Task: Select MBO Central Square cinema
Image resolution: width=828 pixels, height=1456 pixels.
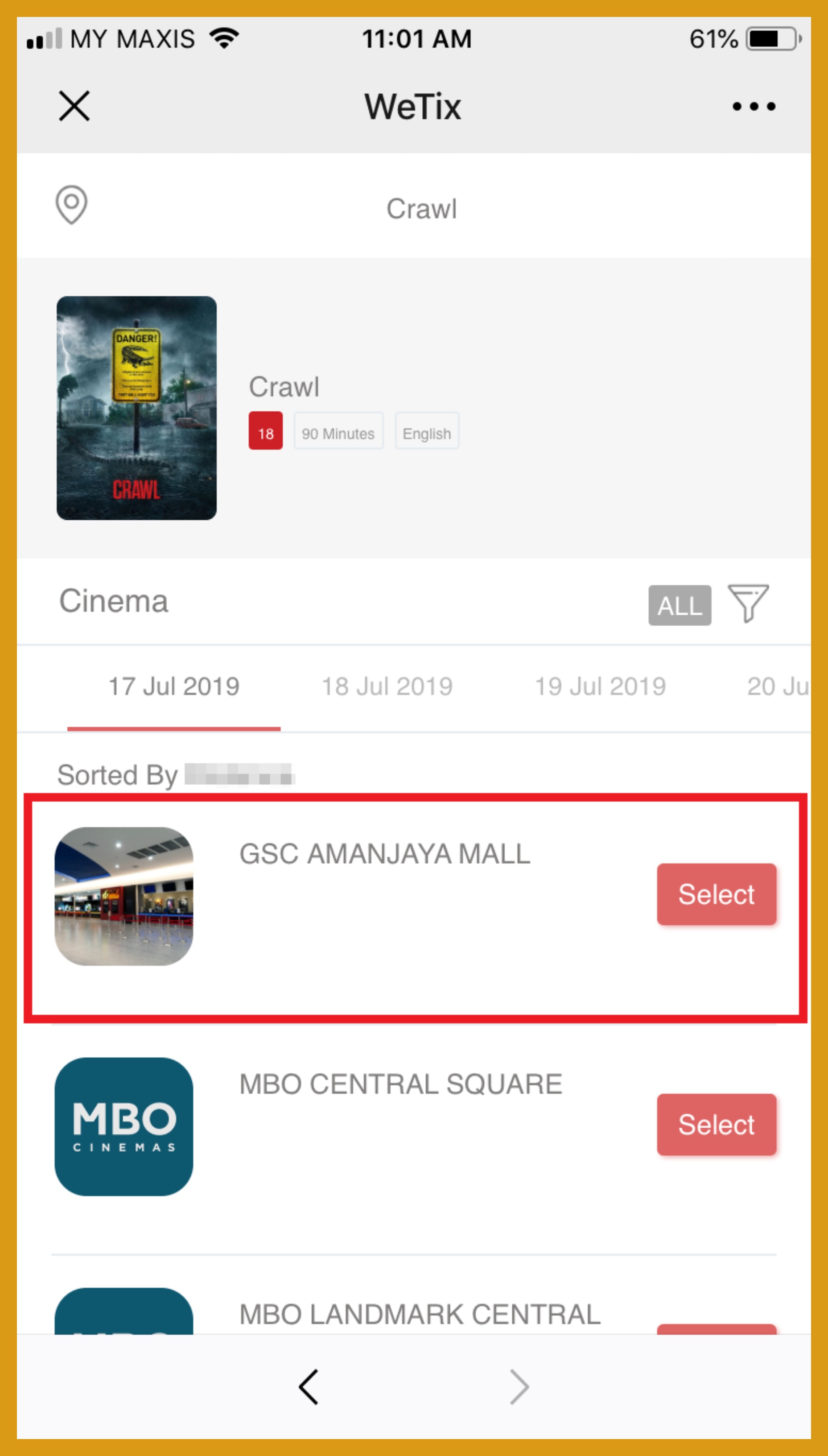Action: point(716,1125)
